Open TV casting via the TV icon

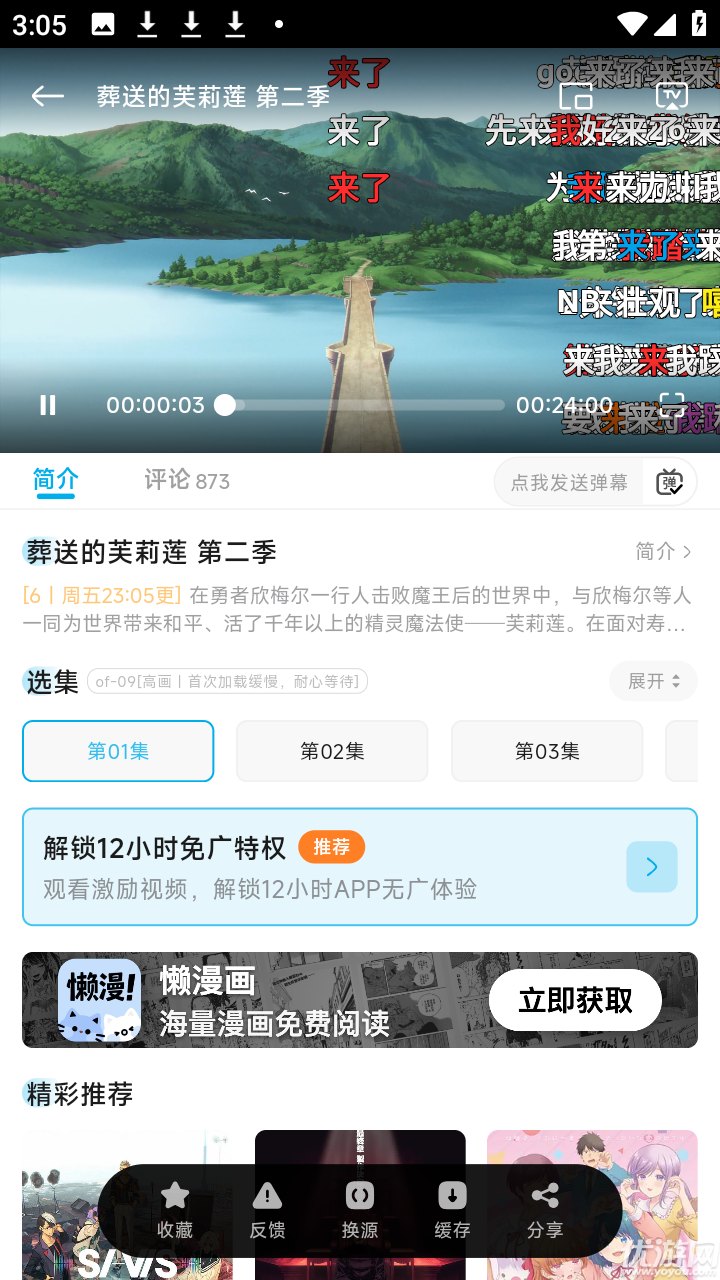(x=671, y=96)
